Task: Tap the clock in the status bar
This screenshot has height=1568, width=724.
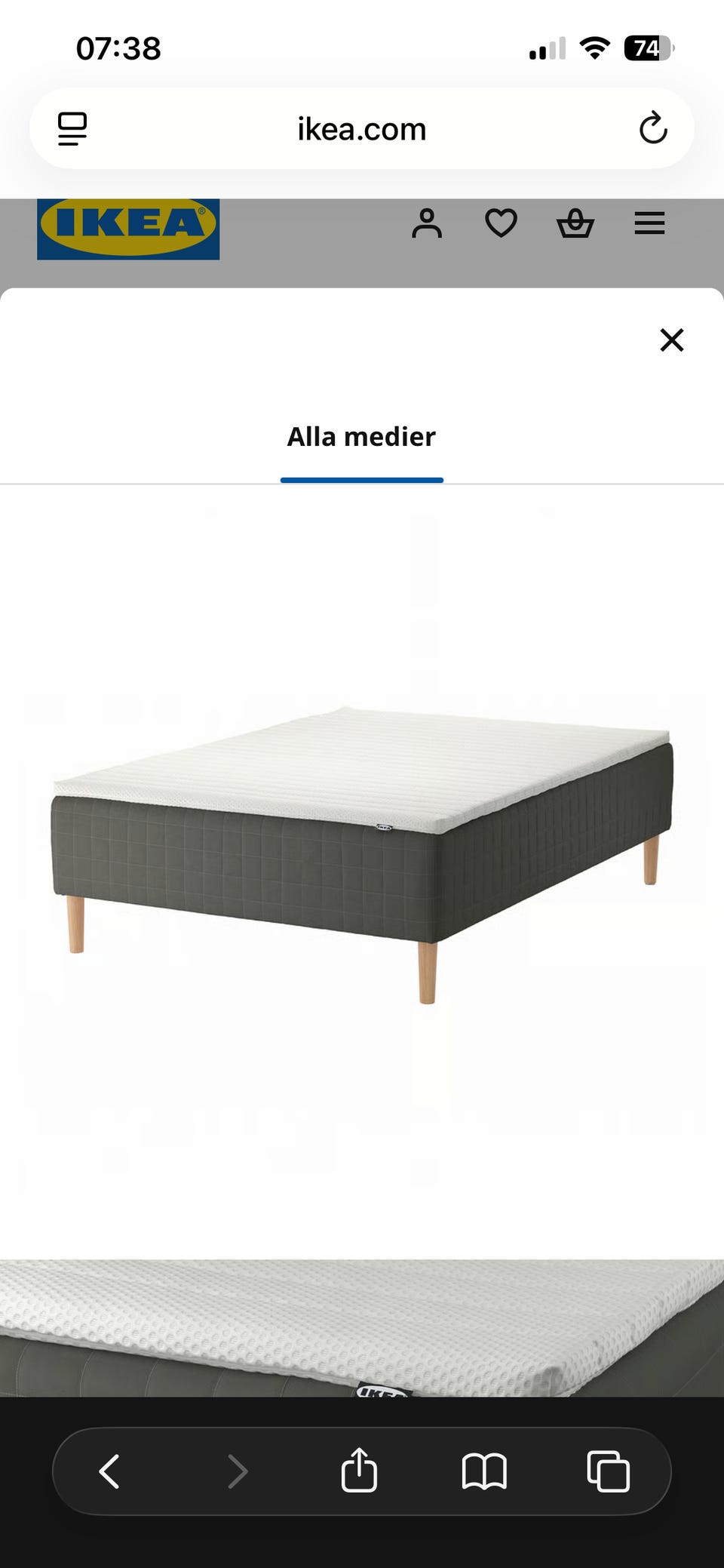Action: point(118,48)
